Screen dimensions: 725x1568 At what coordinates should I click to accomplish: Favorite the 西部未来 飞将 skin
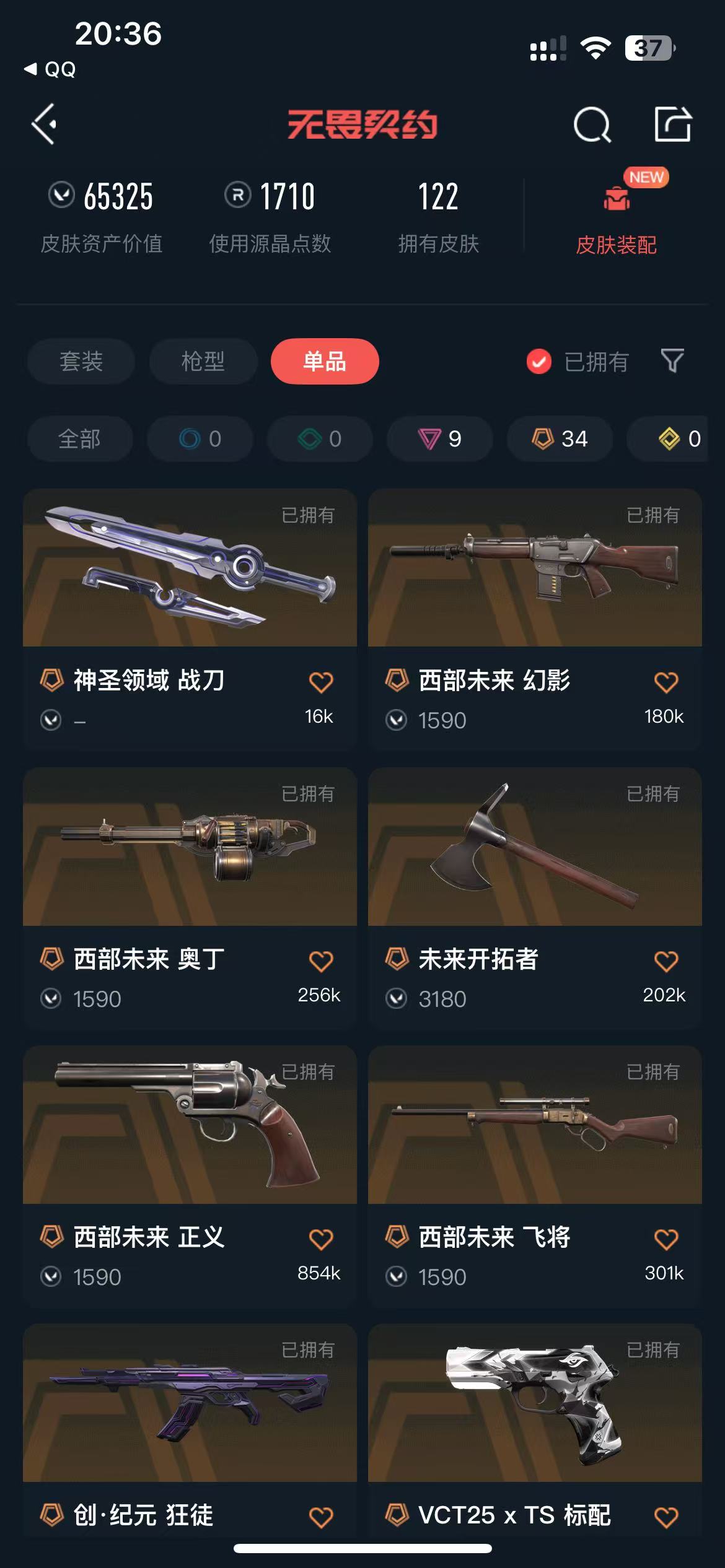666,1239
